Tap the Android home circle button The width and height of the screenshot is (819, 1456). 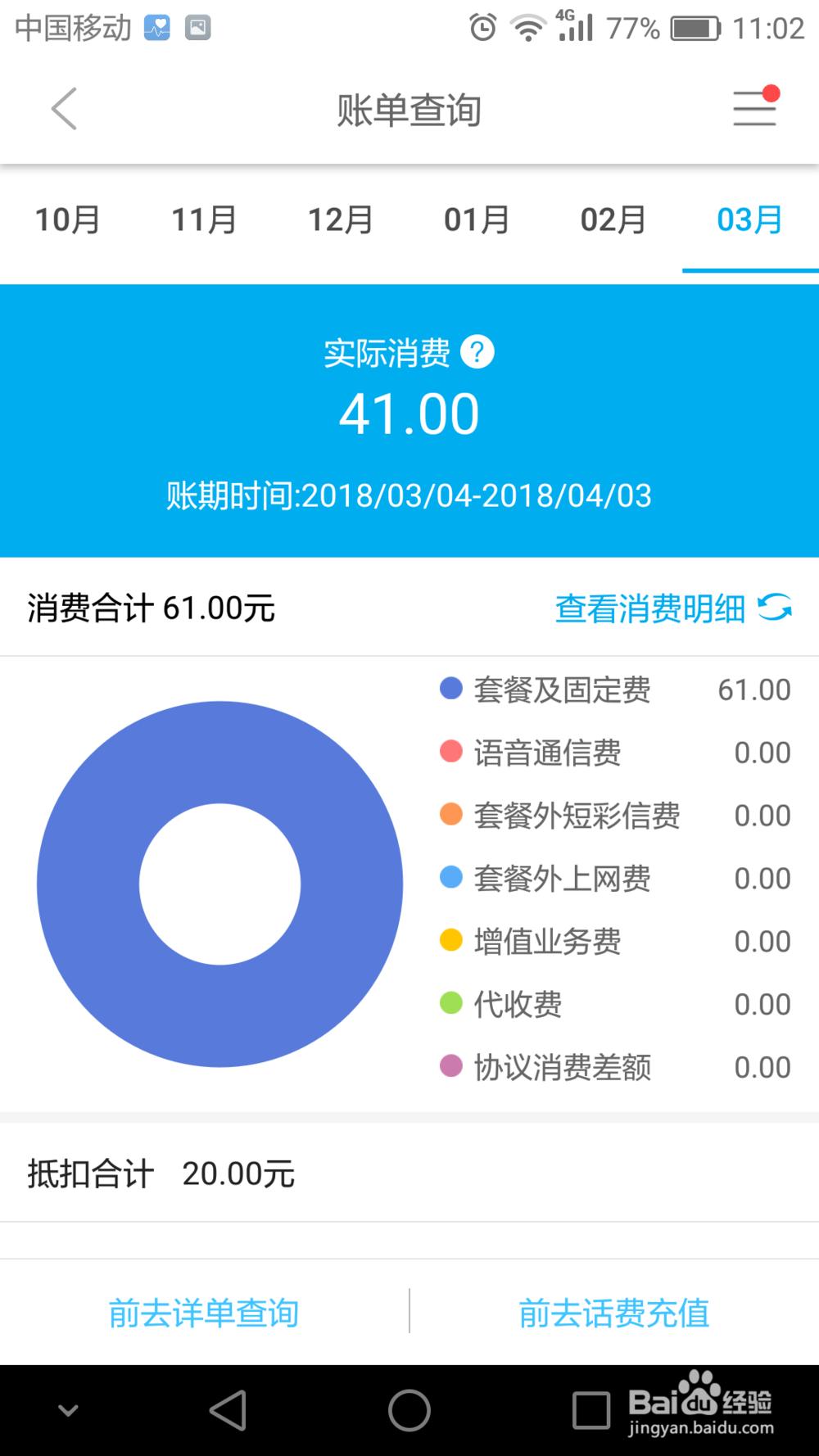tap(409, 1410)
